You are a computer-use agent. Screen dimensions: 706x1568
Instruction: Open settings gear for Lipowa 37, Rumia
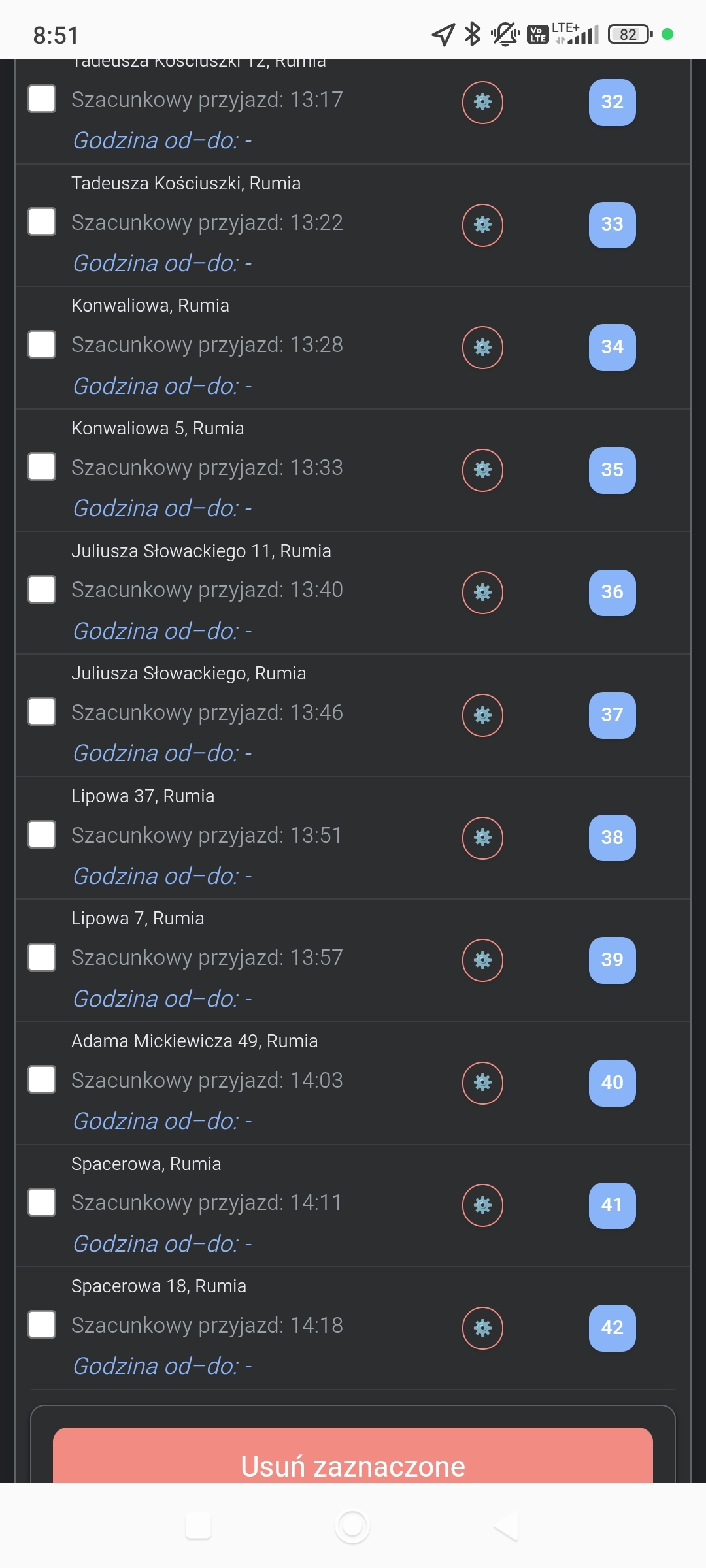click(x=482, y=838)
